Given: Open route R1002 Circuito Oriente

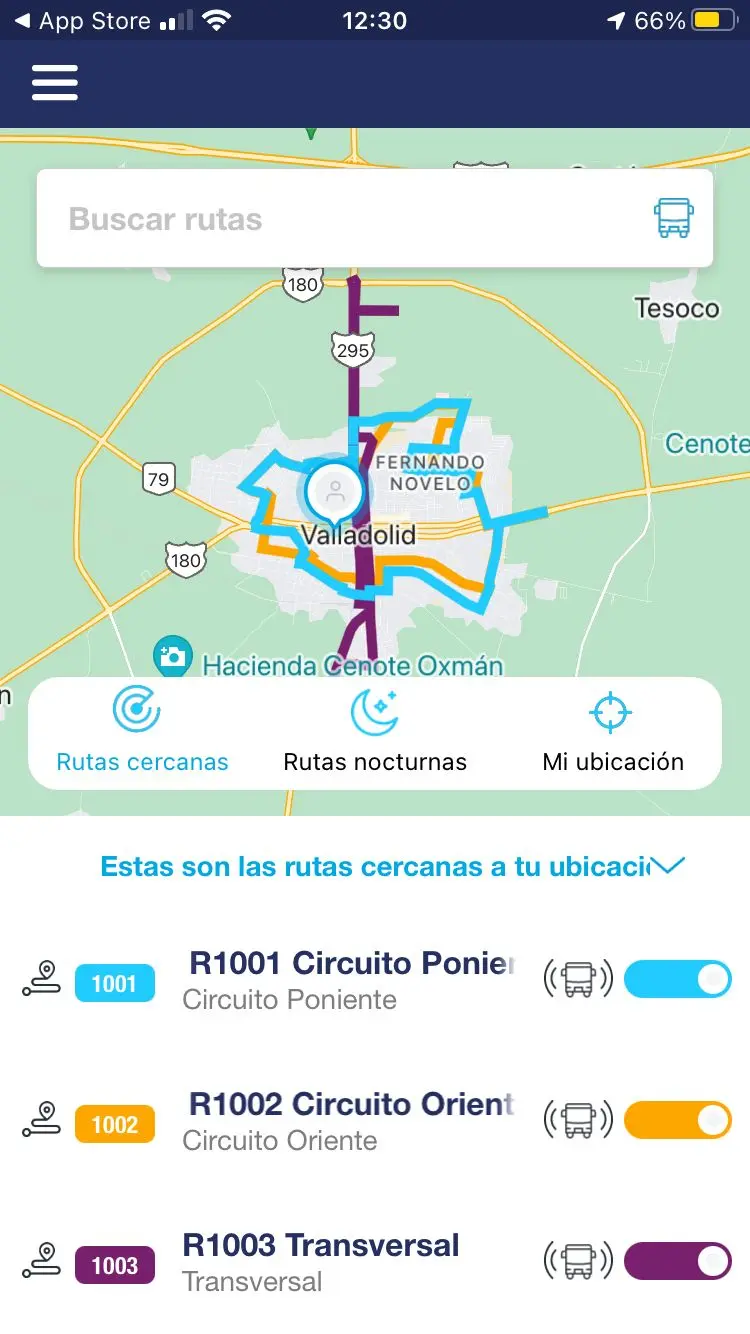Looking at the screenshot, I should pyautogui.click(x=350, y=1121).
